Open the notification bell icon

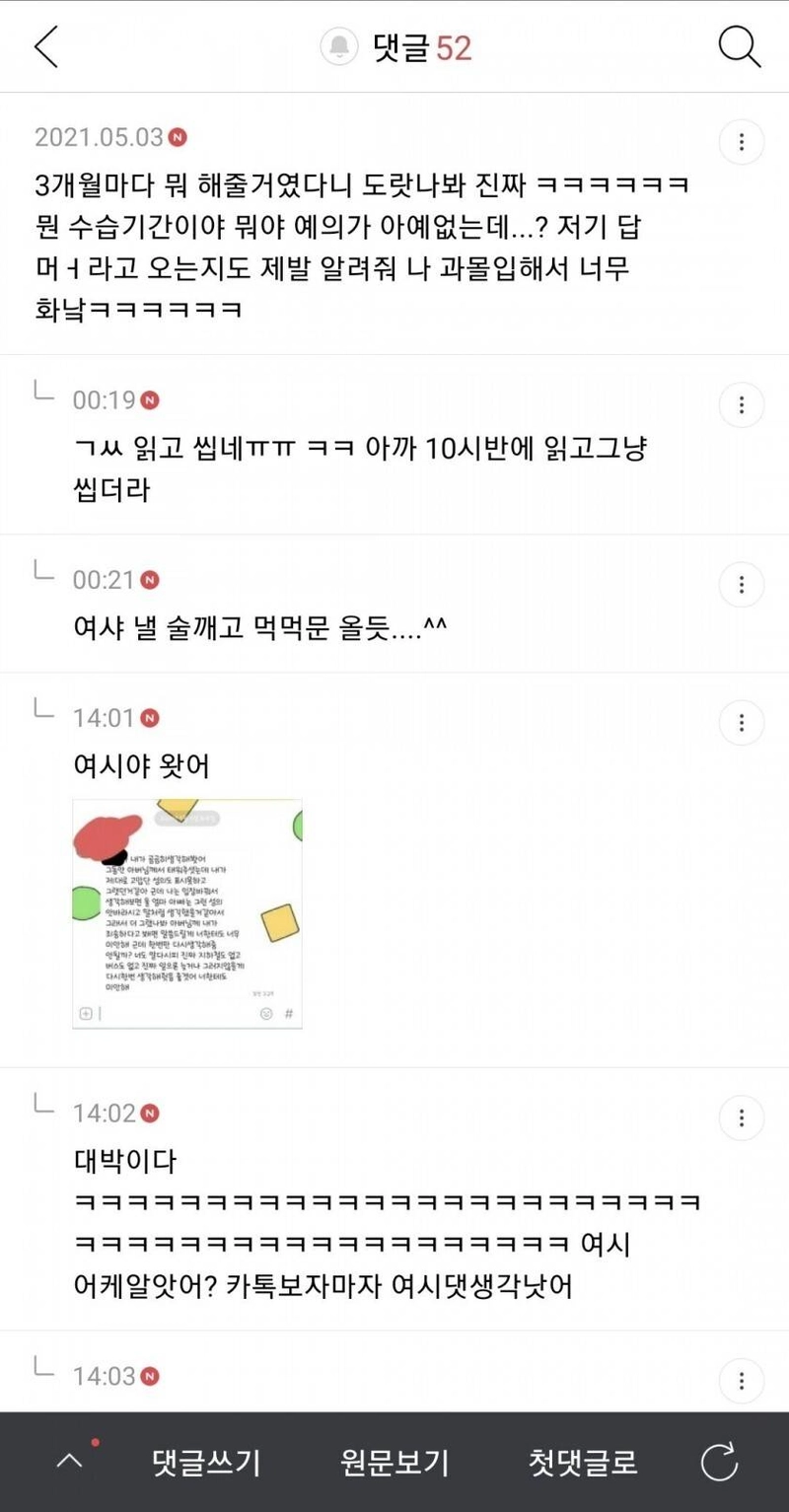tap(340, 45)
